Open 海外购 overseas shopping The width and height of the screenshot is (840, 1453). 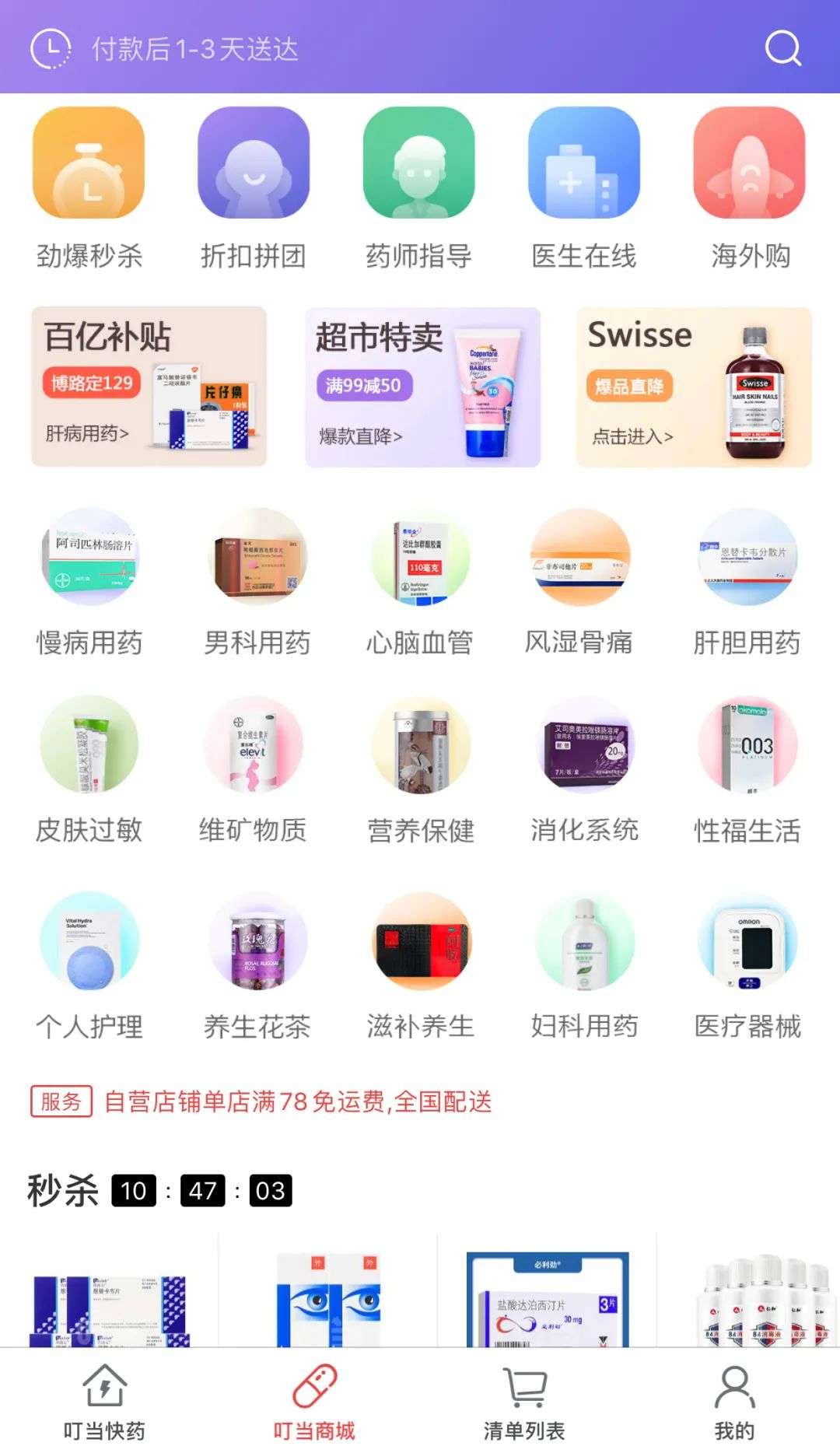point(749,188)
